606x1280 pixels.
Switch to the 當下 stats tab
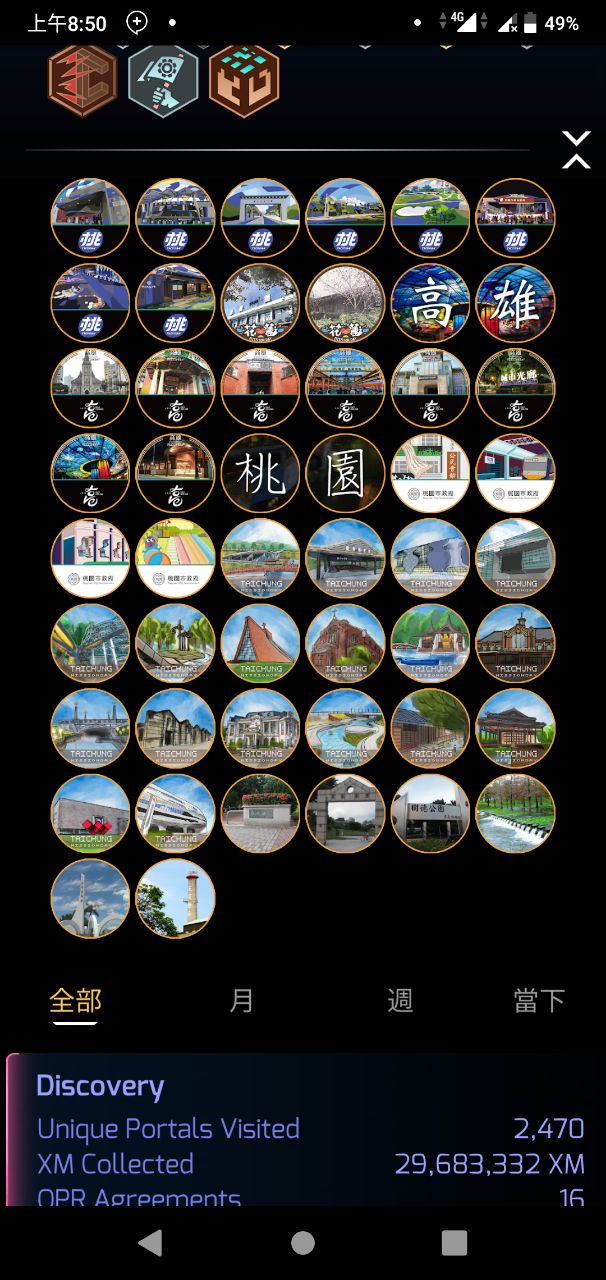pyautogui.click(x=539, y=1000)
